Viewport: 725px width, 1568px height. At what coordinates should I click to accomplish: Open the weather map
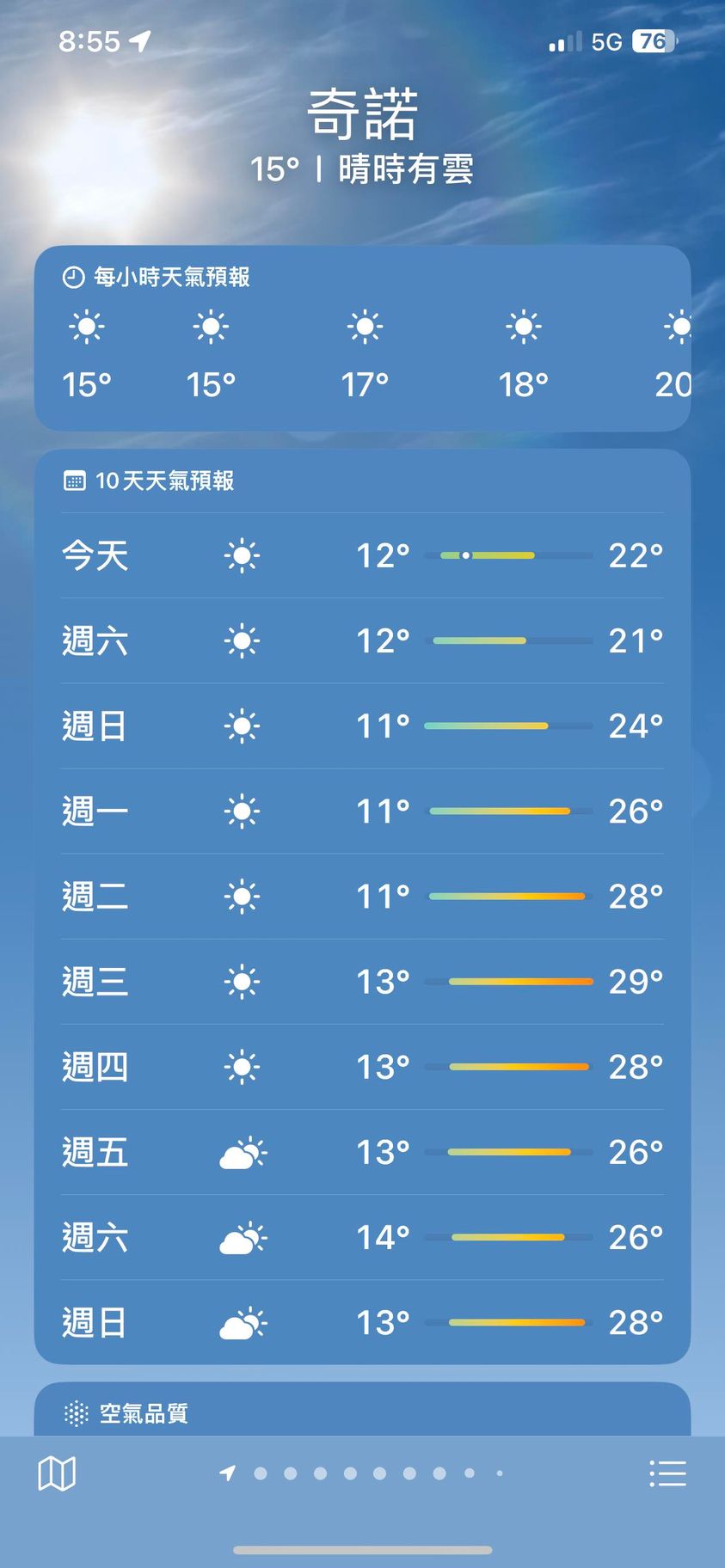[x=57, y=1473]
